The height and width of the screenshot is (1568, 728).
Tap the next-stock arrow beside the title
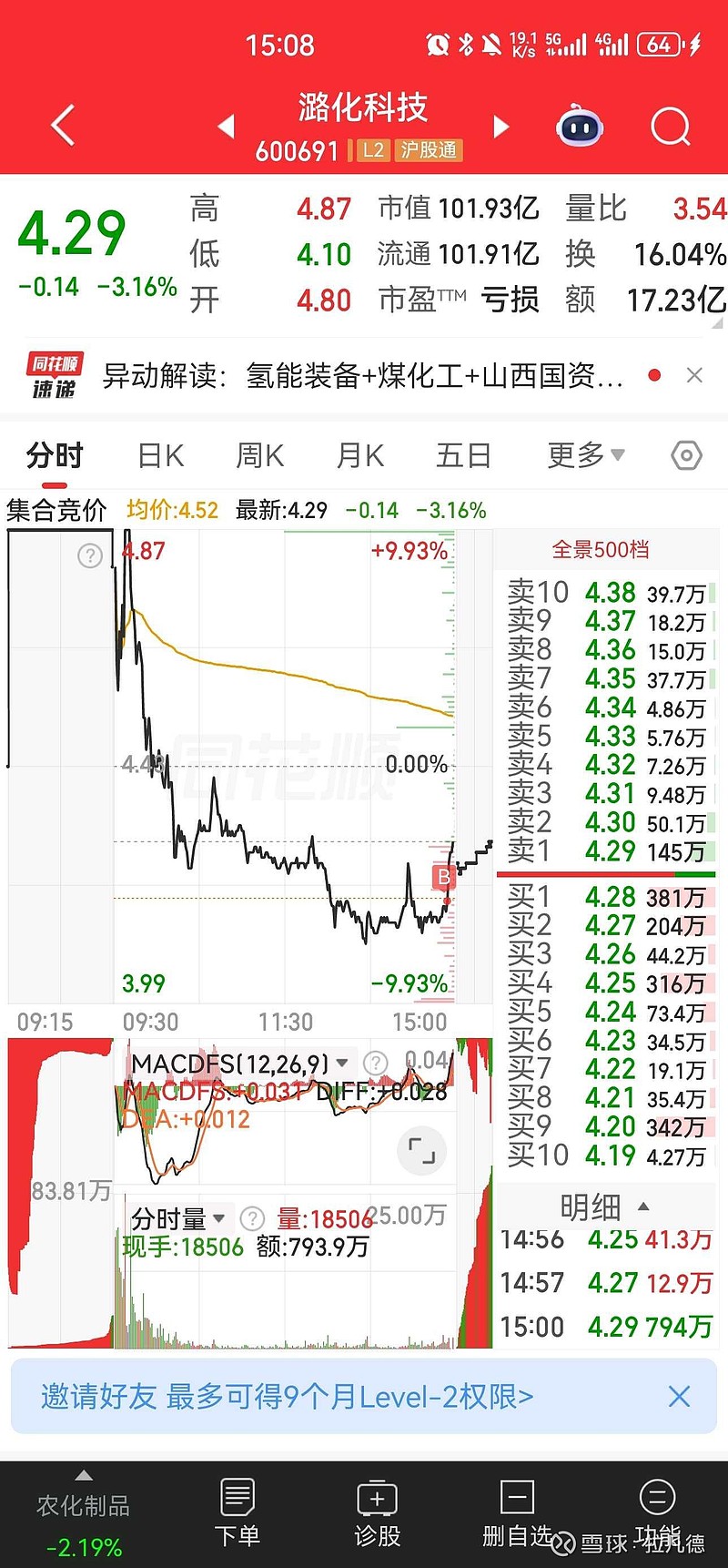(500, 127)
